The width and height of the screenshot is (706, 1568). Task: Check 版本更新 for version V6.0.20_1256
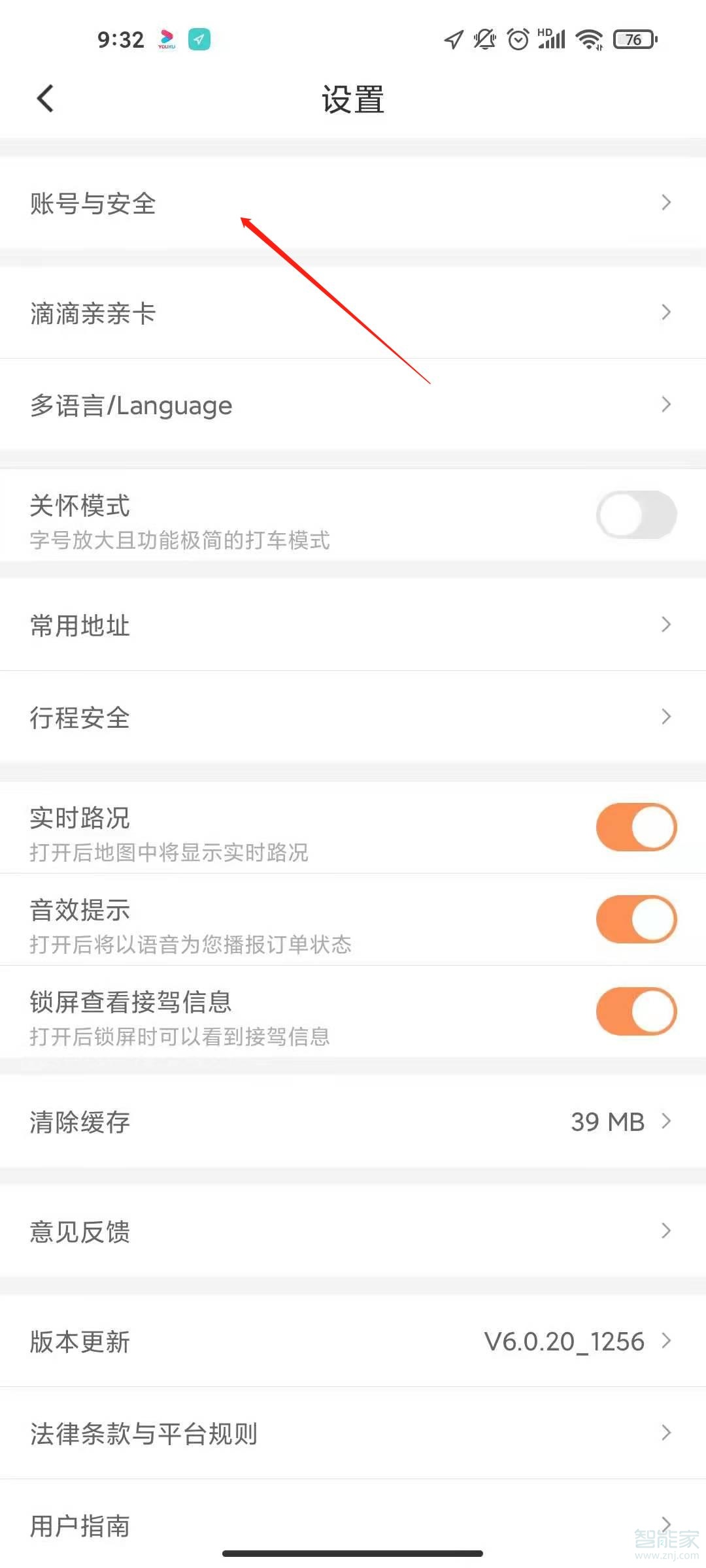[353, 1341]
